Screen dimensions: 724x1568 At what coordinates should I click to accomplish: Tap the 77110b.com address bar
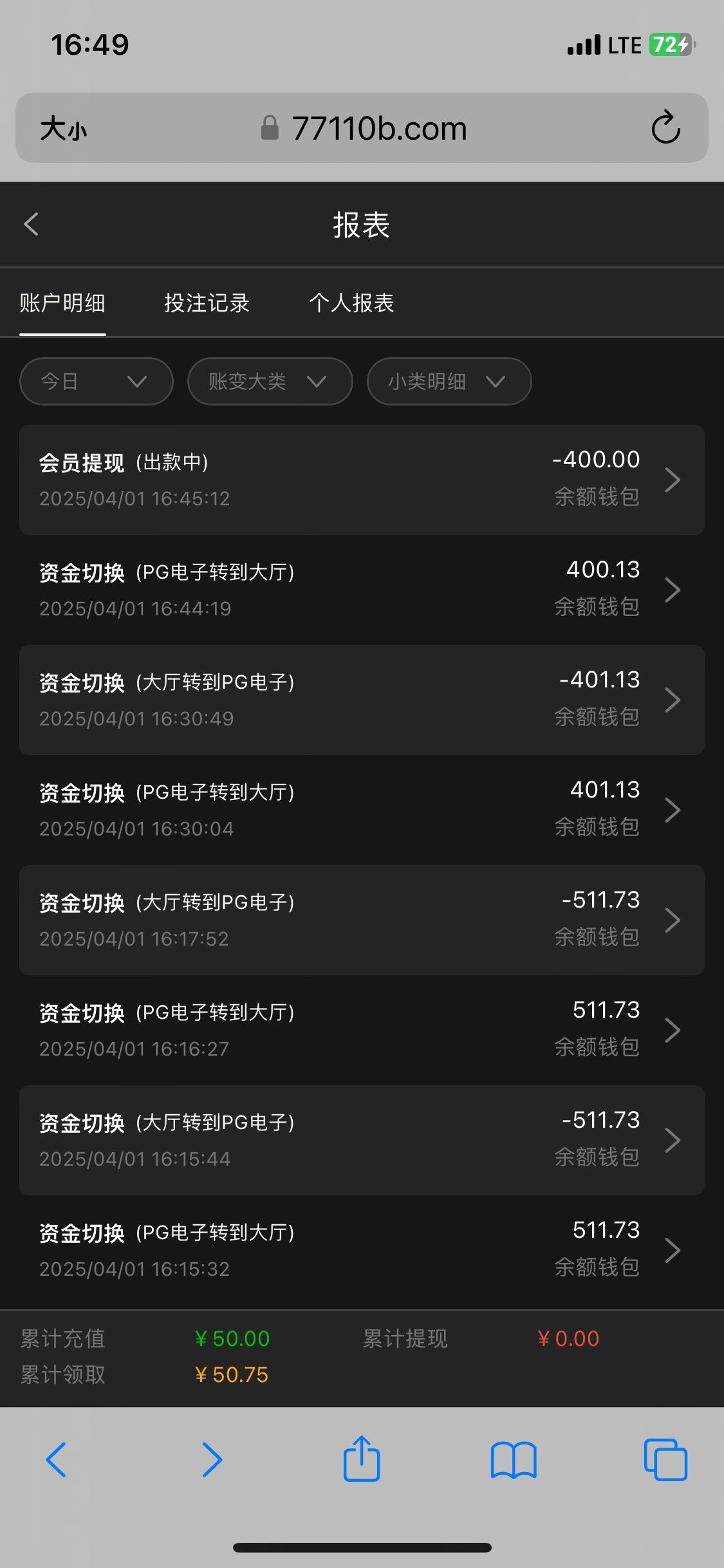pyautogui.click(x=378, y=128)
